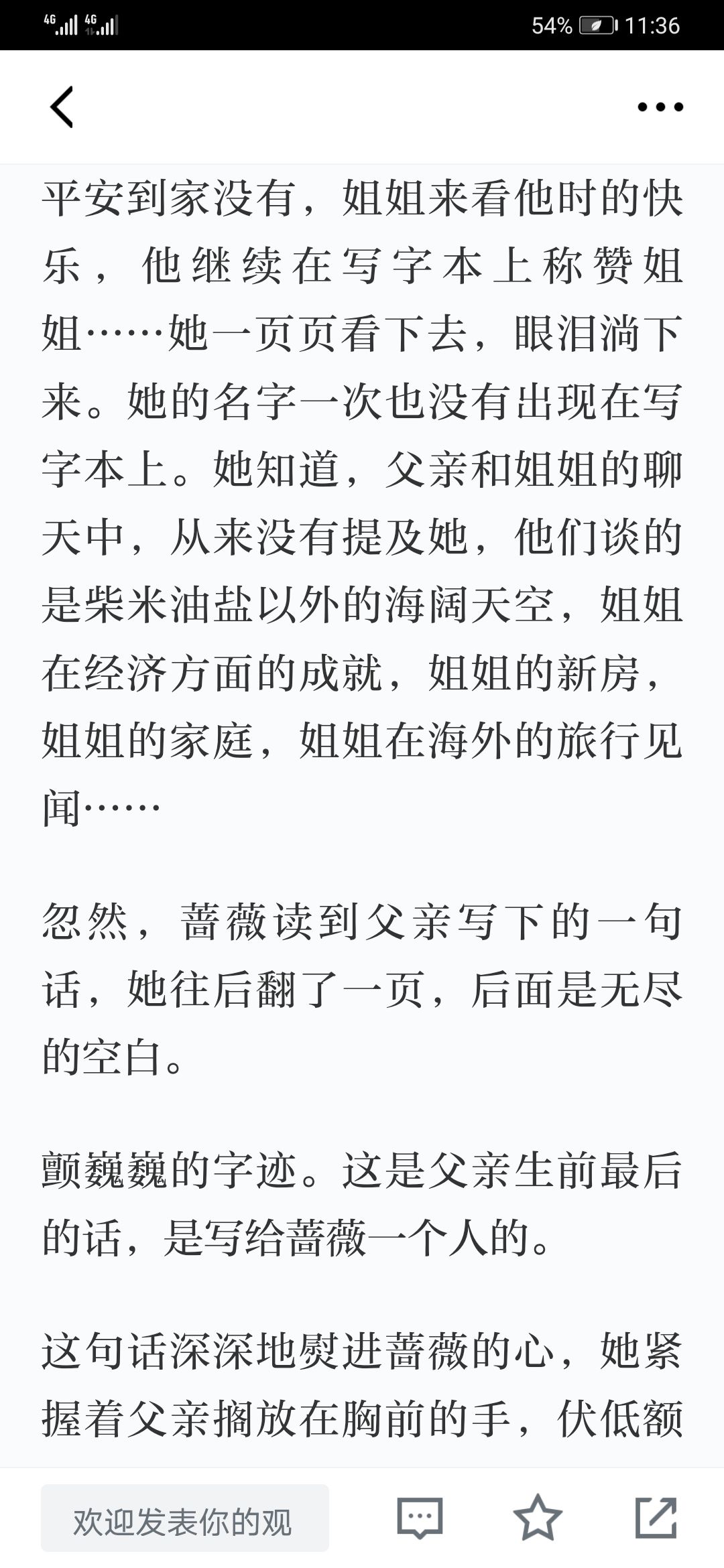Bookmark this article with the star icon
Screen dimensions: 724x1568
pyautogui.click(x=538, y=1517)
